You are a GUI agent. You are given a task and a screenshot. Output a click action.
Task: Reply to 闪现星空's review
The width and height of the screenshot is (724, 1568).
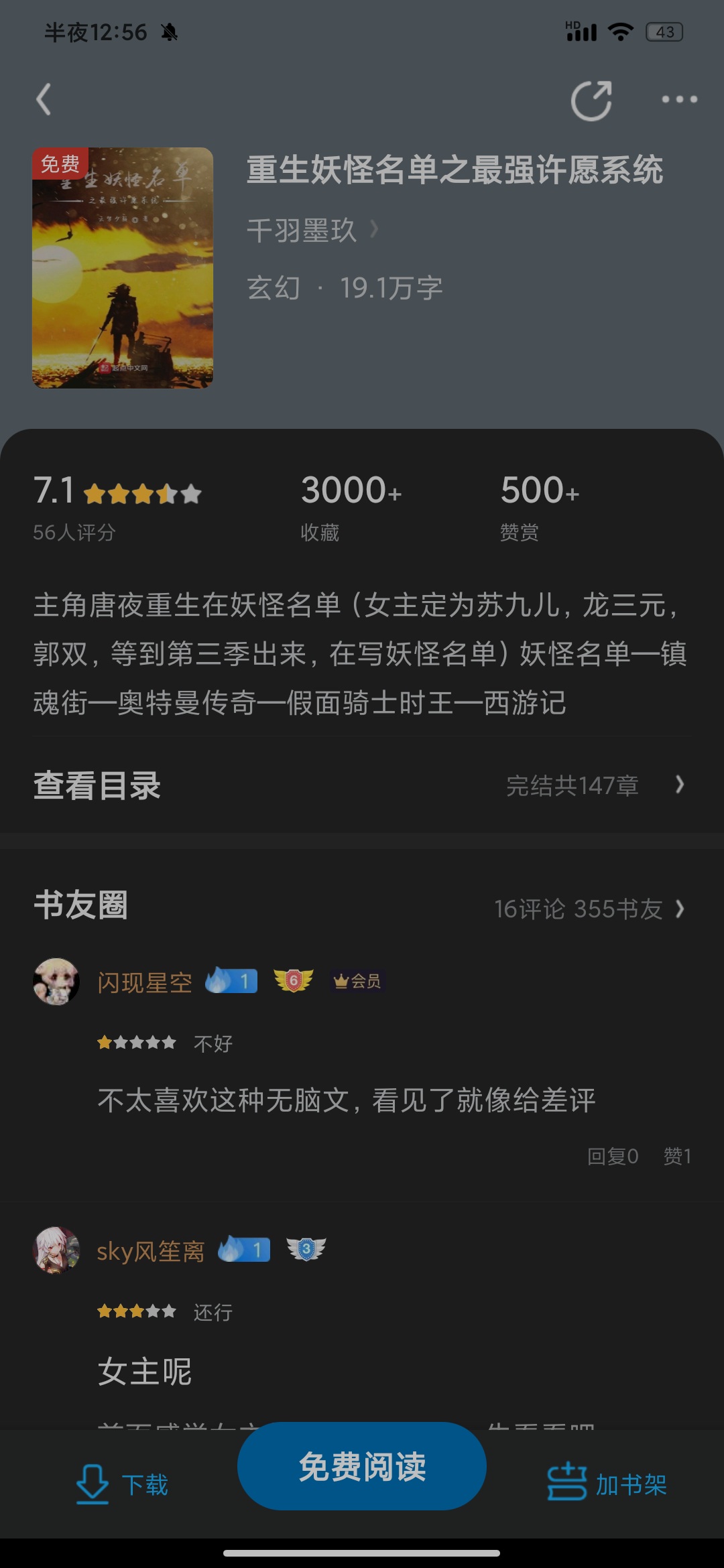tap(612, 1156)
